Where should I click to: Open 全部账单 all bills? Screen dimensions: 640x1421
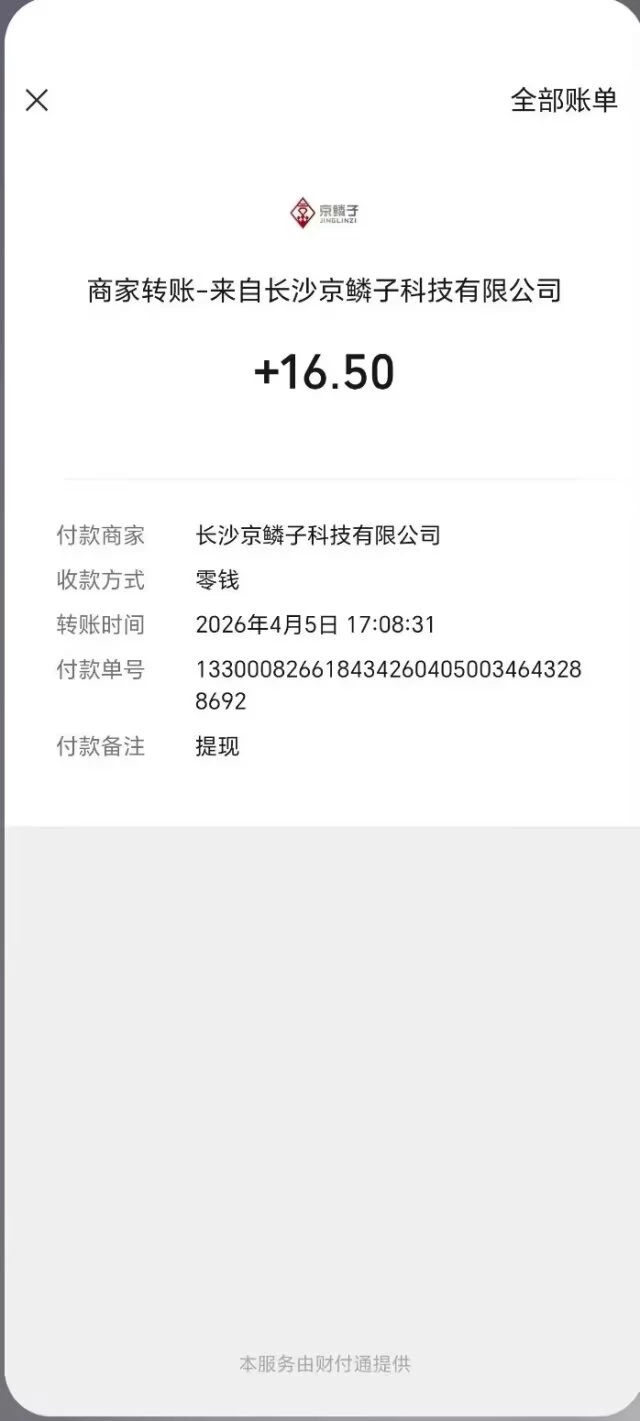(x=563, y=100)
